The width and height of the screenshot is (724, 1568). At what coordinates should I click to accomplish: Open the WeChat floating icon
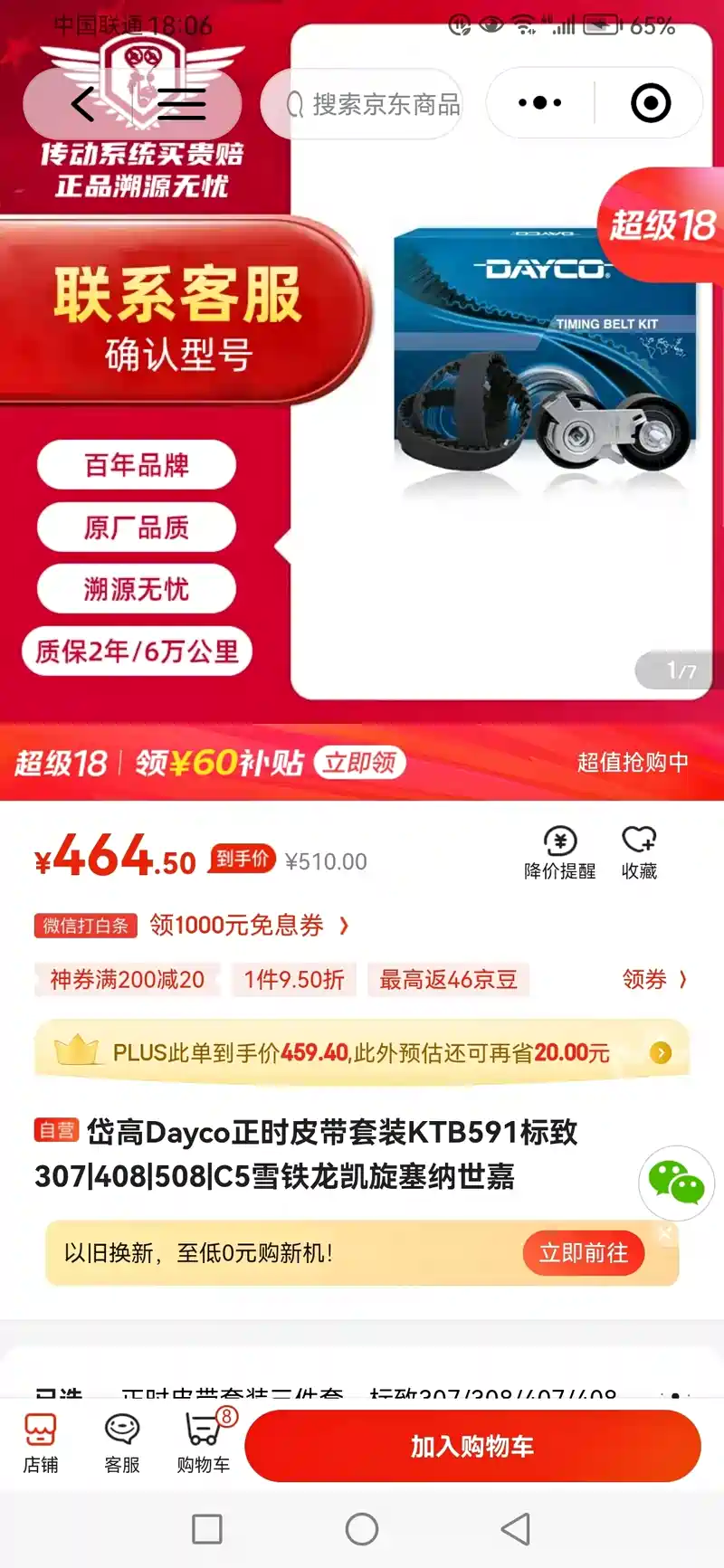676,1183
